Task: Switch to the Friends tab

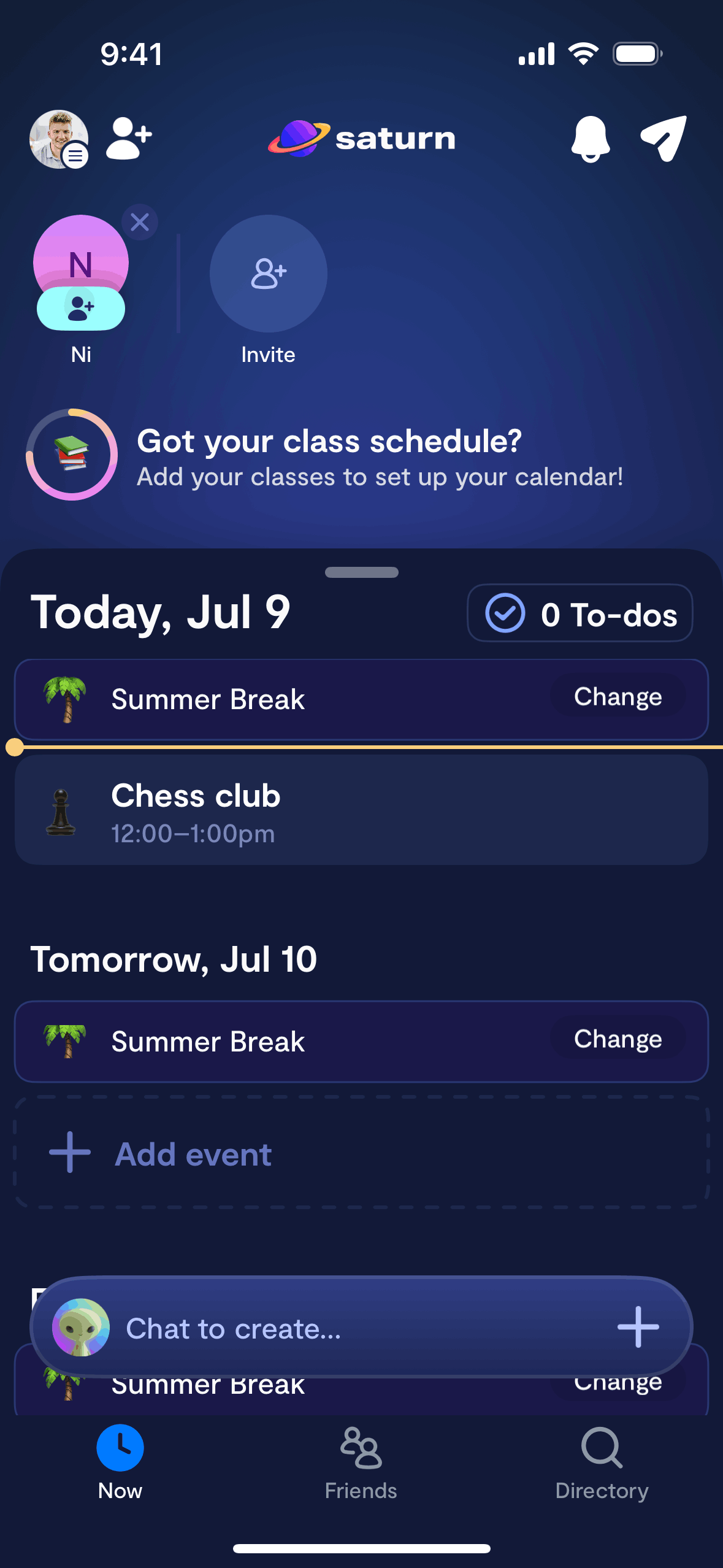Action: coord(361,1462)
